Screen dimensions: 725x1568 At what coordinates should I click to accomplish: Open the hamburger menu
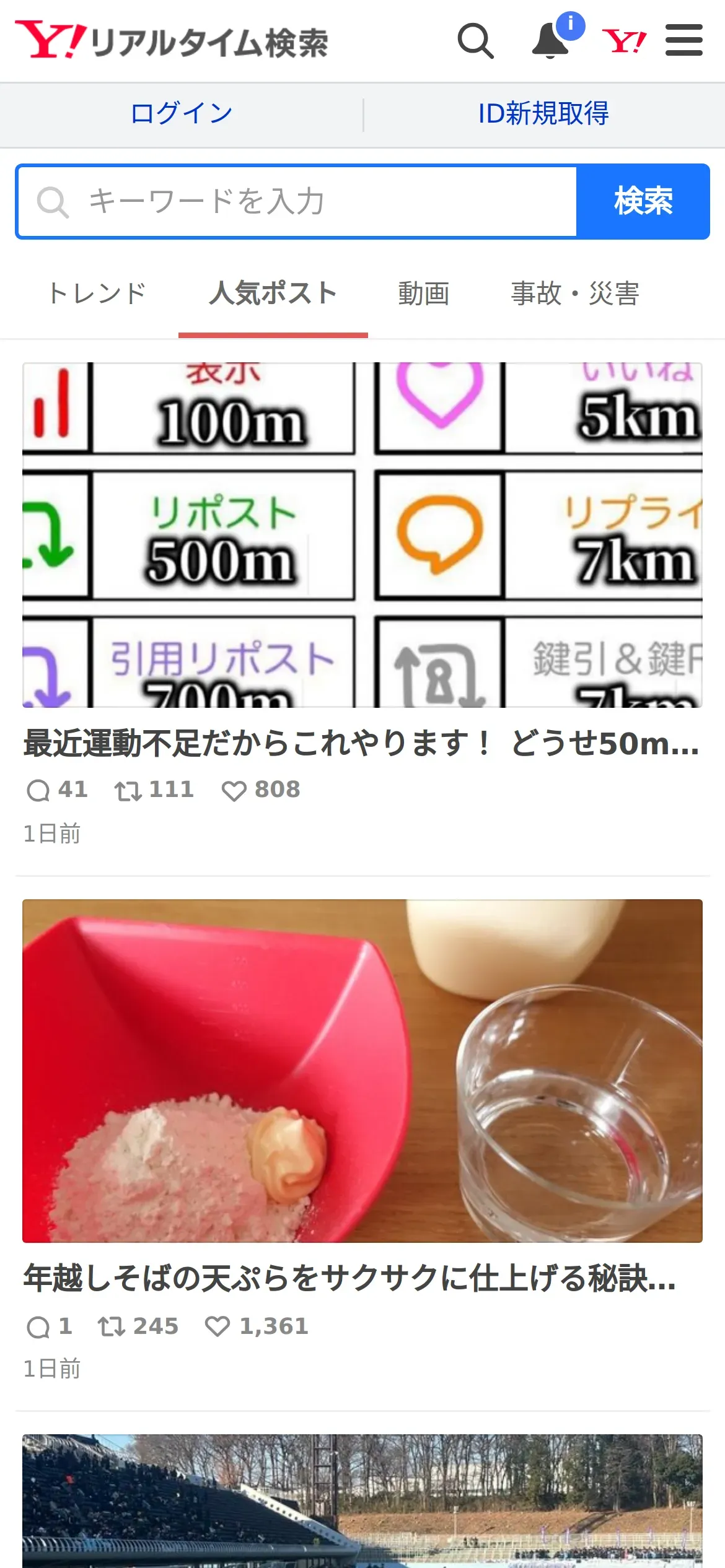[683, 40]
